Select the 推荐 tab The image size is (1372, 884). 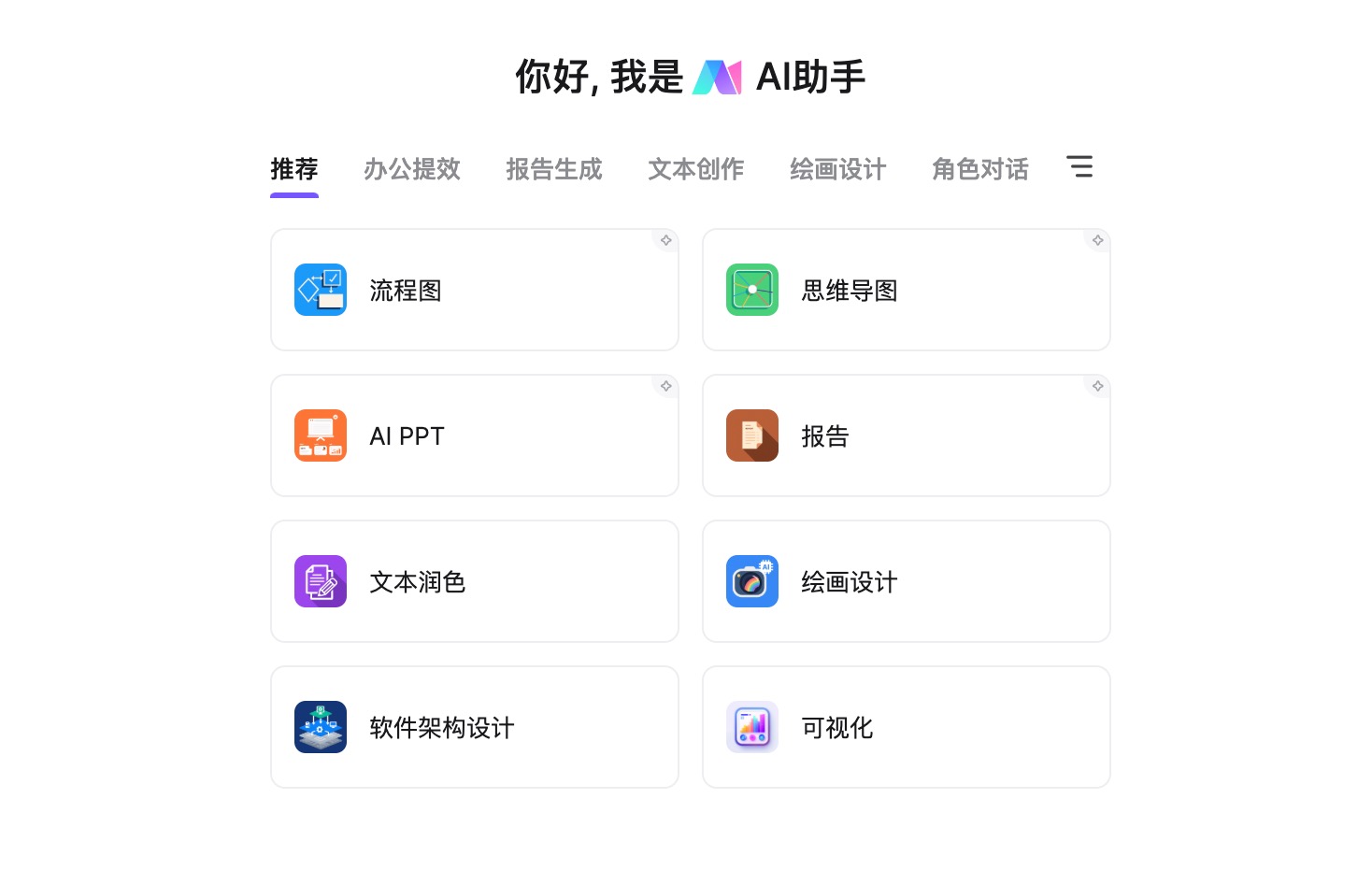coord(294,169)
